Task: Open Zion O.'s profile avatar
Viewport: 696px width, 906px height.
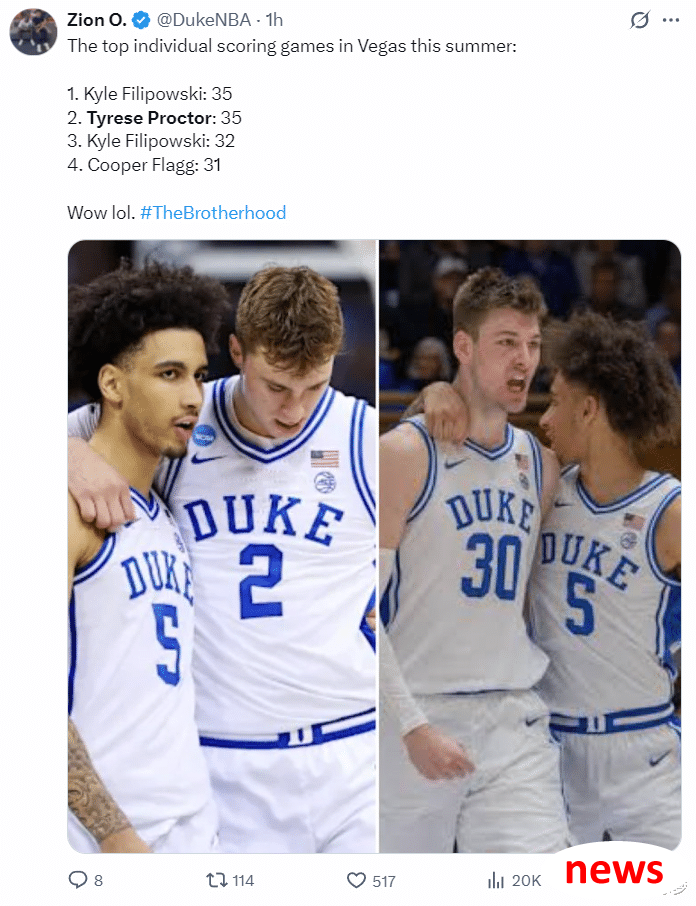Action: 32,31
